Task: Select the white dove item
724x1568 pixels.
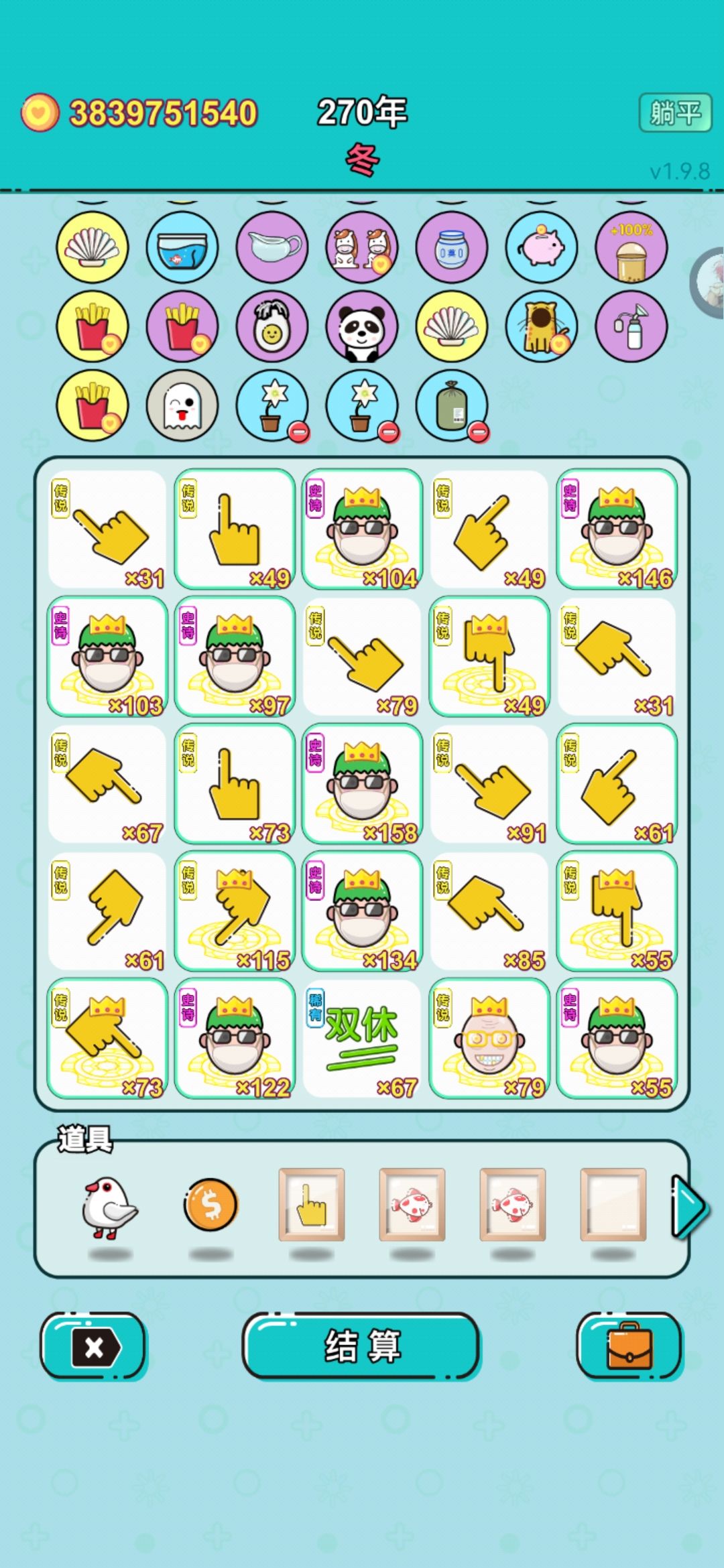Action: click(109, 1208)
